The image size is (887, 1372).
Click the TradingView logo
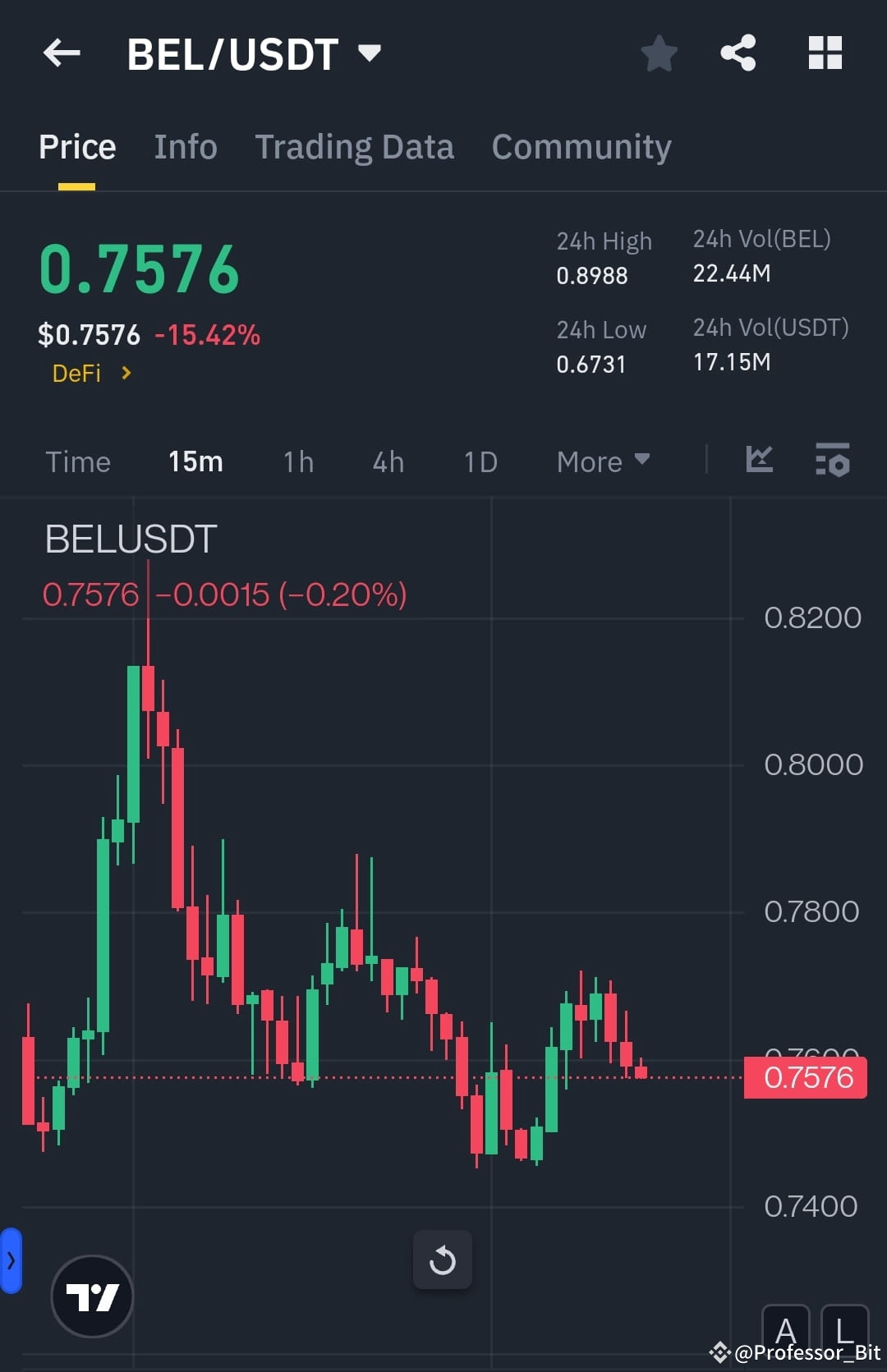point(92,1295)
